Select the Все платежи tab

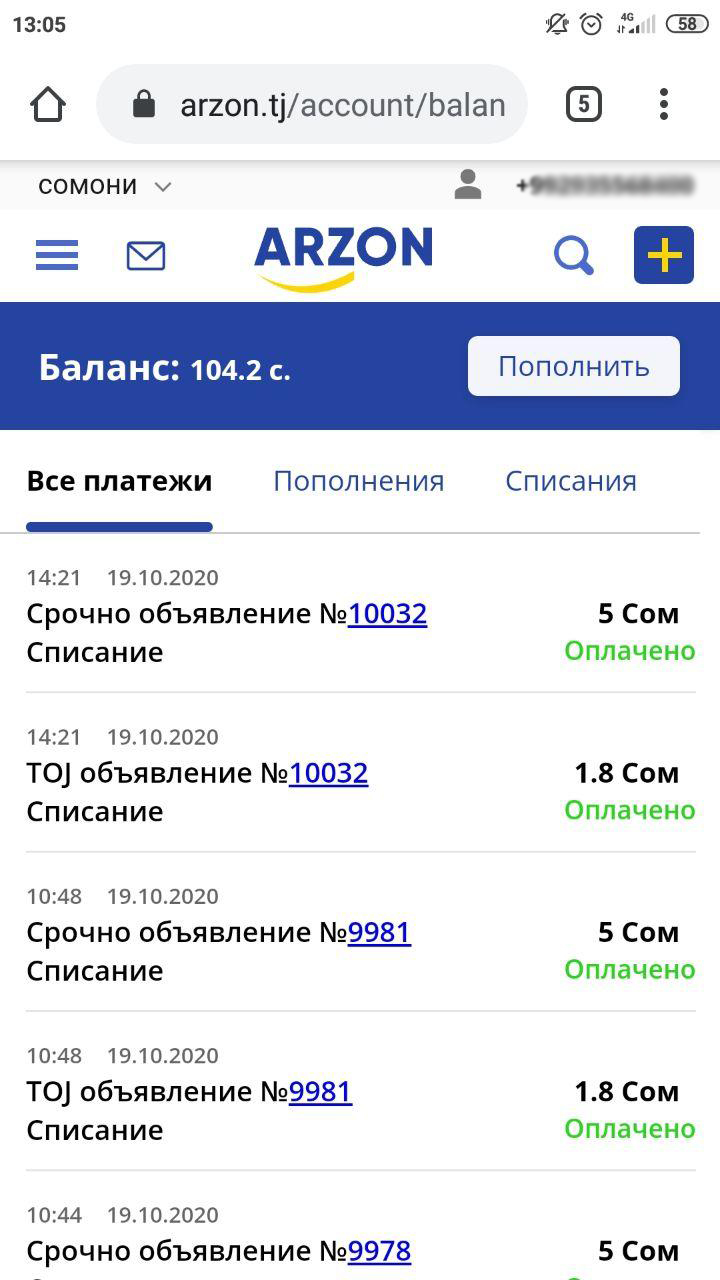click(119, 481)
